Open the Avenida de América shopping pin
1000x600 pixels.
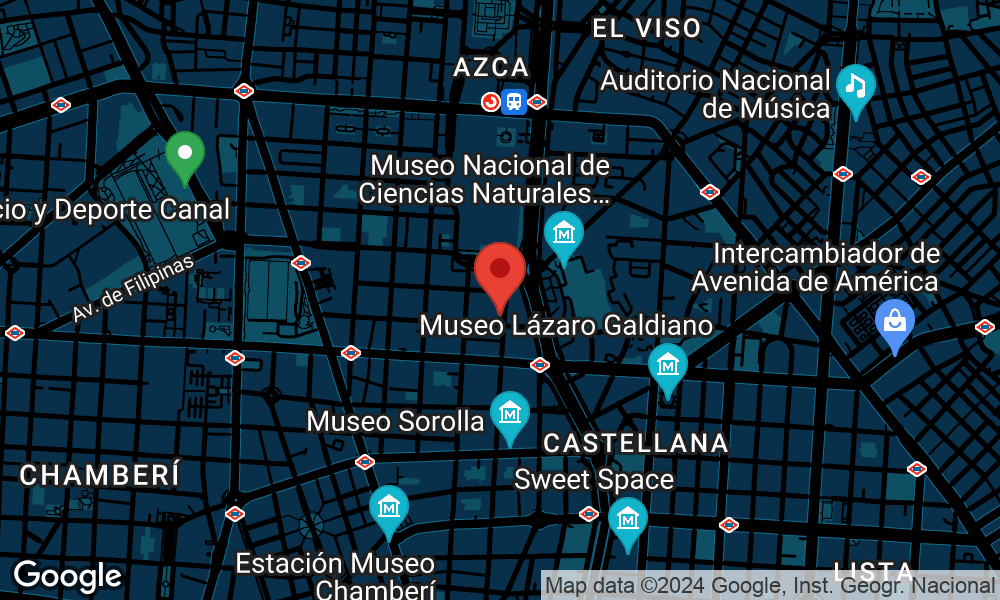click(894, 323)
